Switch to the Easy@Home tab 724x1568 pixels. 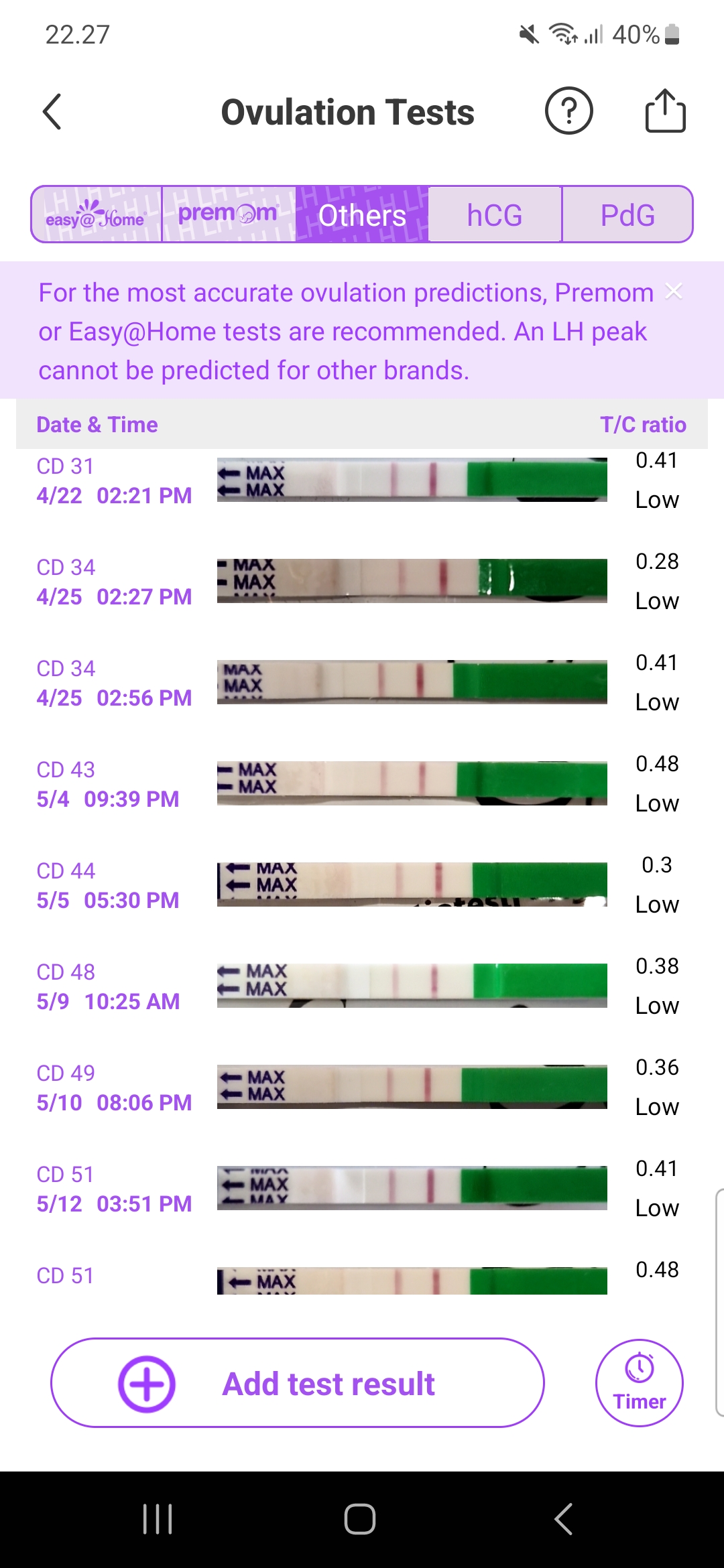click(97, 215)
